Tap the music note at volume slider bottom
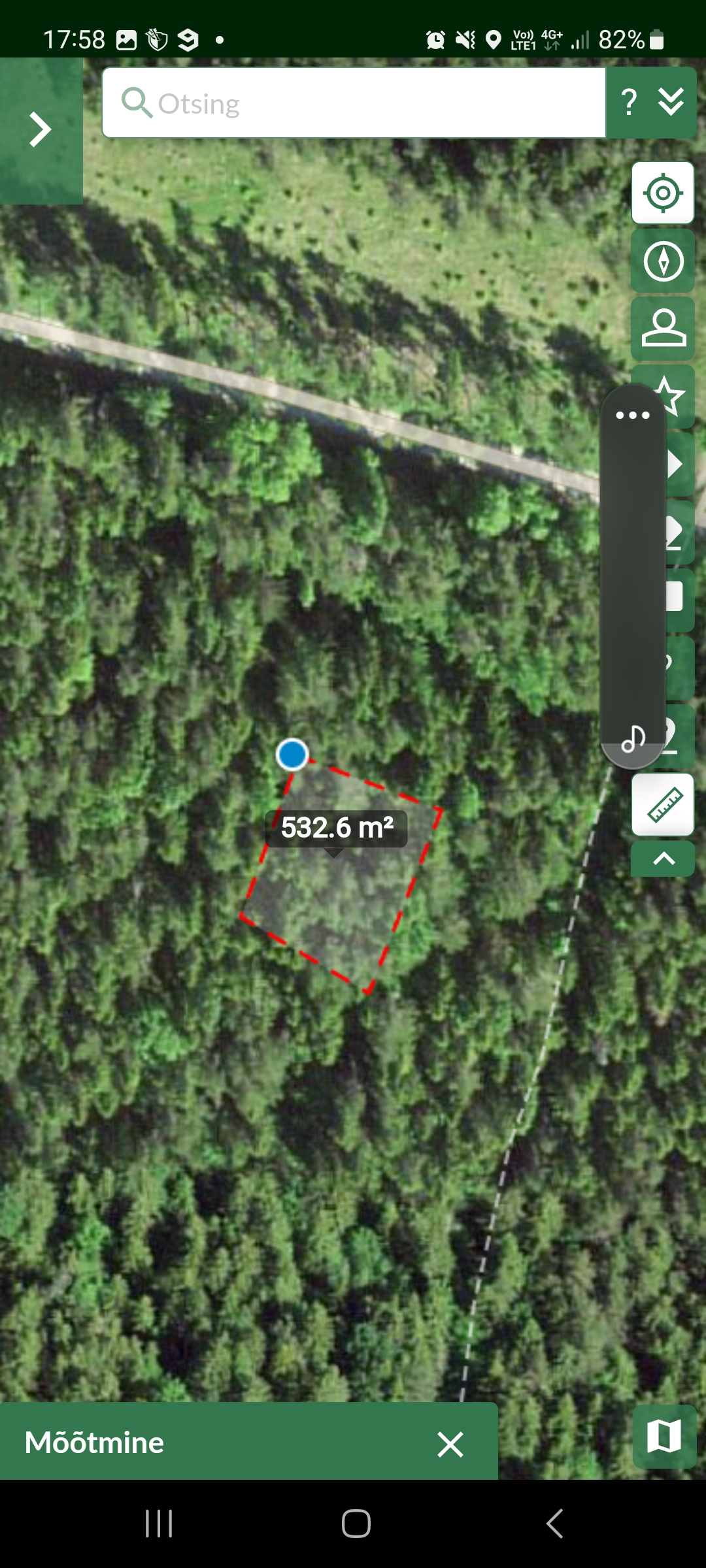The height and width of the screenshot is (1568, 706). pyautogui.click(x=632, y=740)
